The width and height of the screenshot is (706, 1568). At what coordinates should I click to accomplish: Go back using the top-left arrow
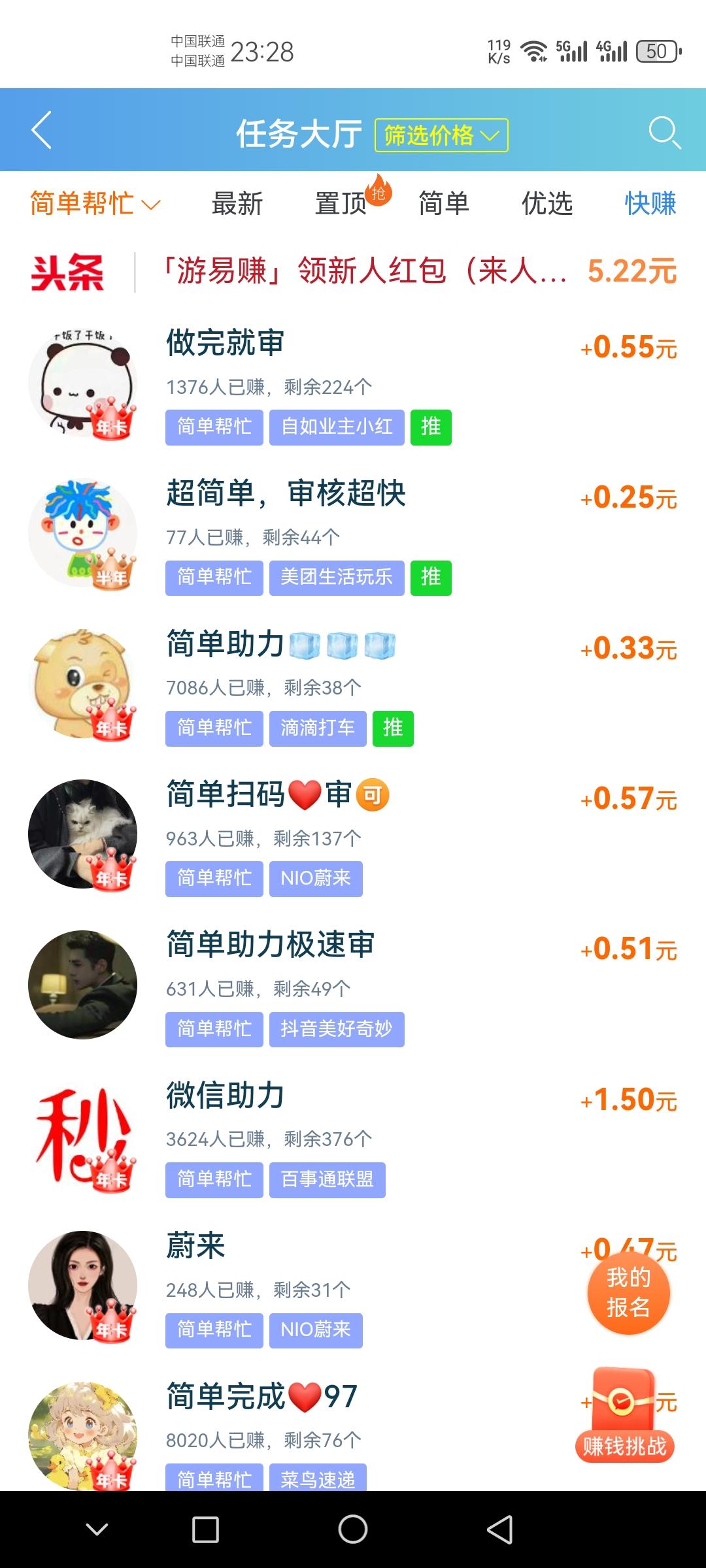[42, 130]
